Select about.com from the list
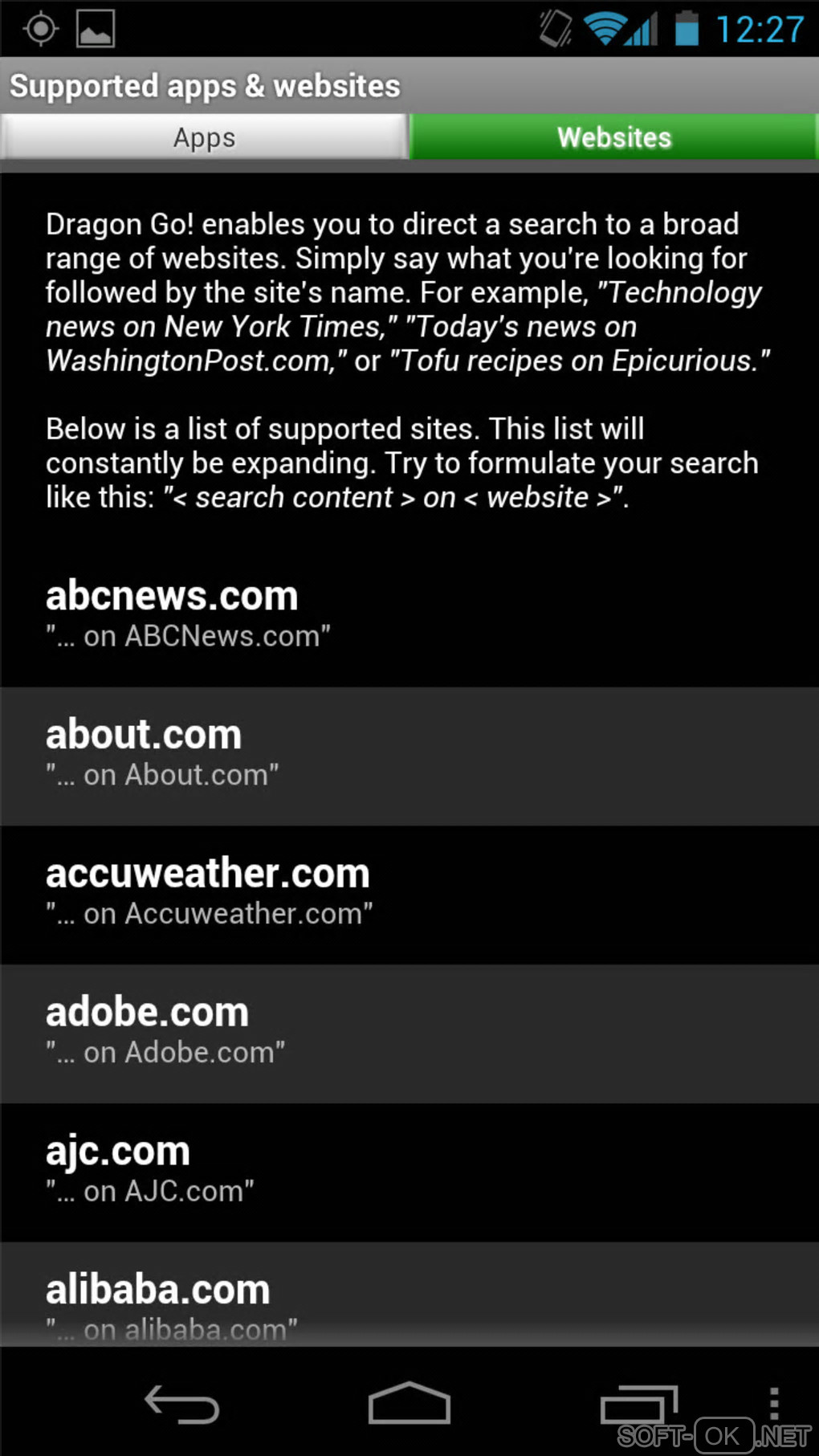Image resolution: width=819 pixels, height=1456 pixels. point(409,755)
